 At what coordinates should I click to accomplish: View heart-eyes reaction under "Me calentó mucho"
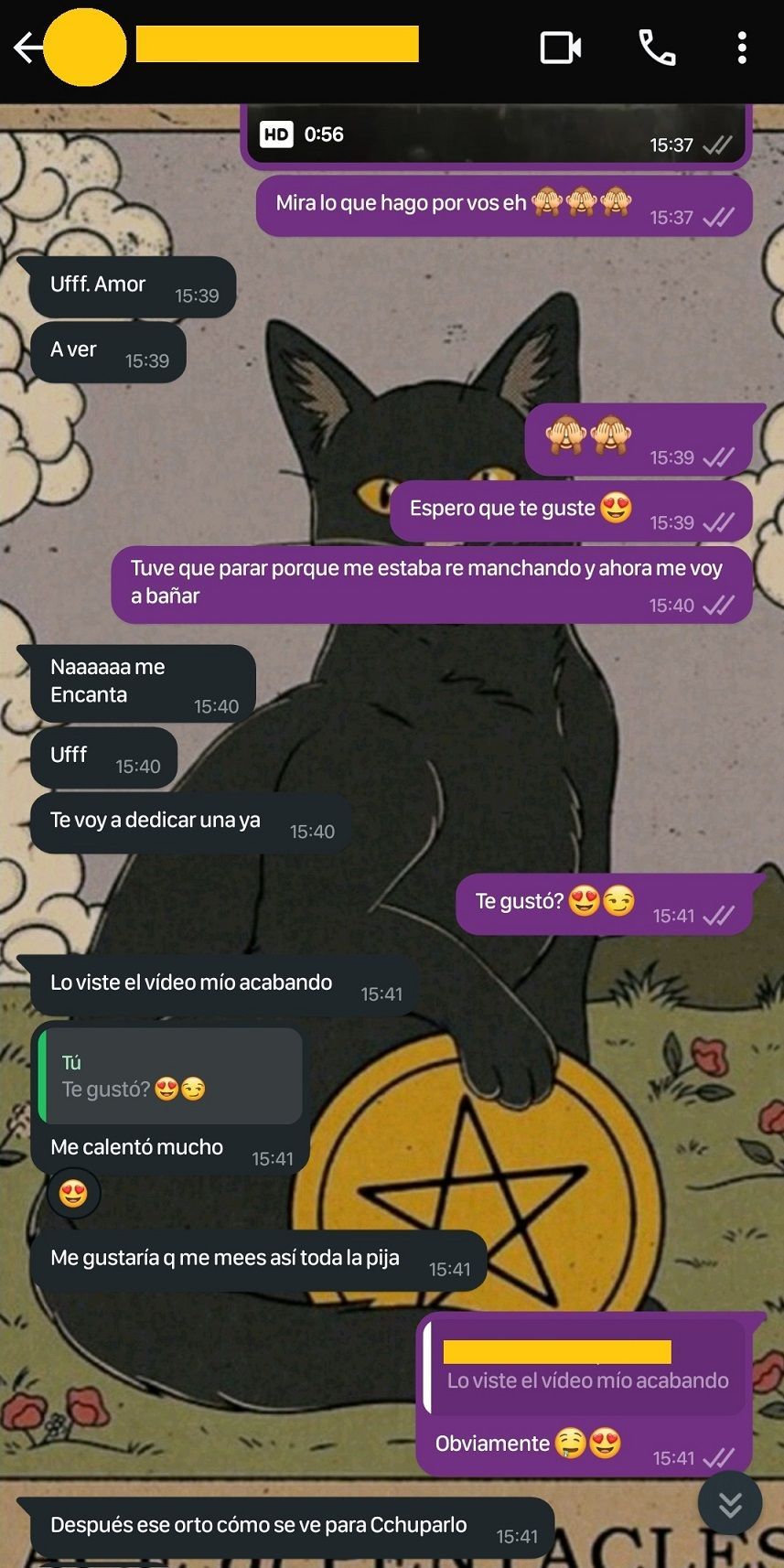coord(73,1193)
